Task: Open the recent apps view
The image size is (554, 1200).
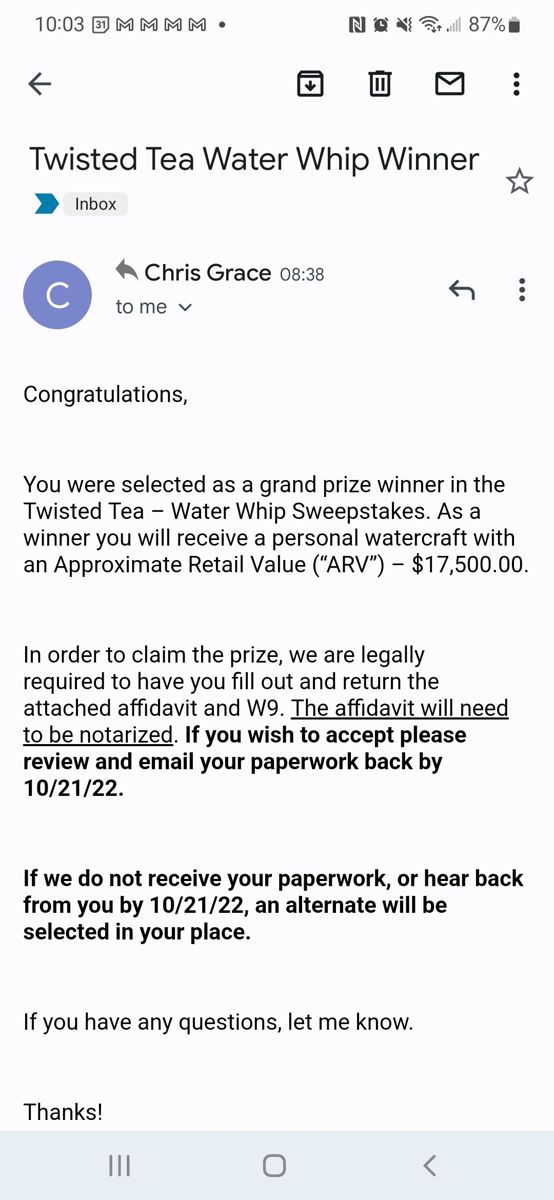Action: 119,1165
